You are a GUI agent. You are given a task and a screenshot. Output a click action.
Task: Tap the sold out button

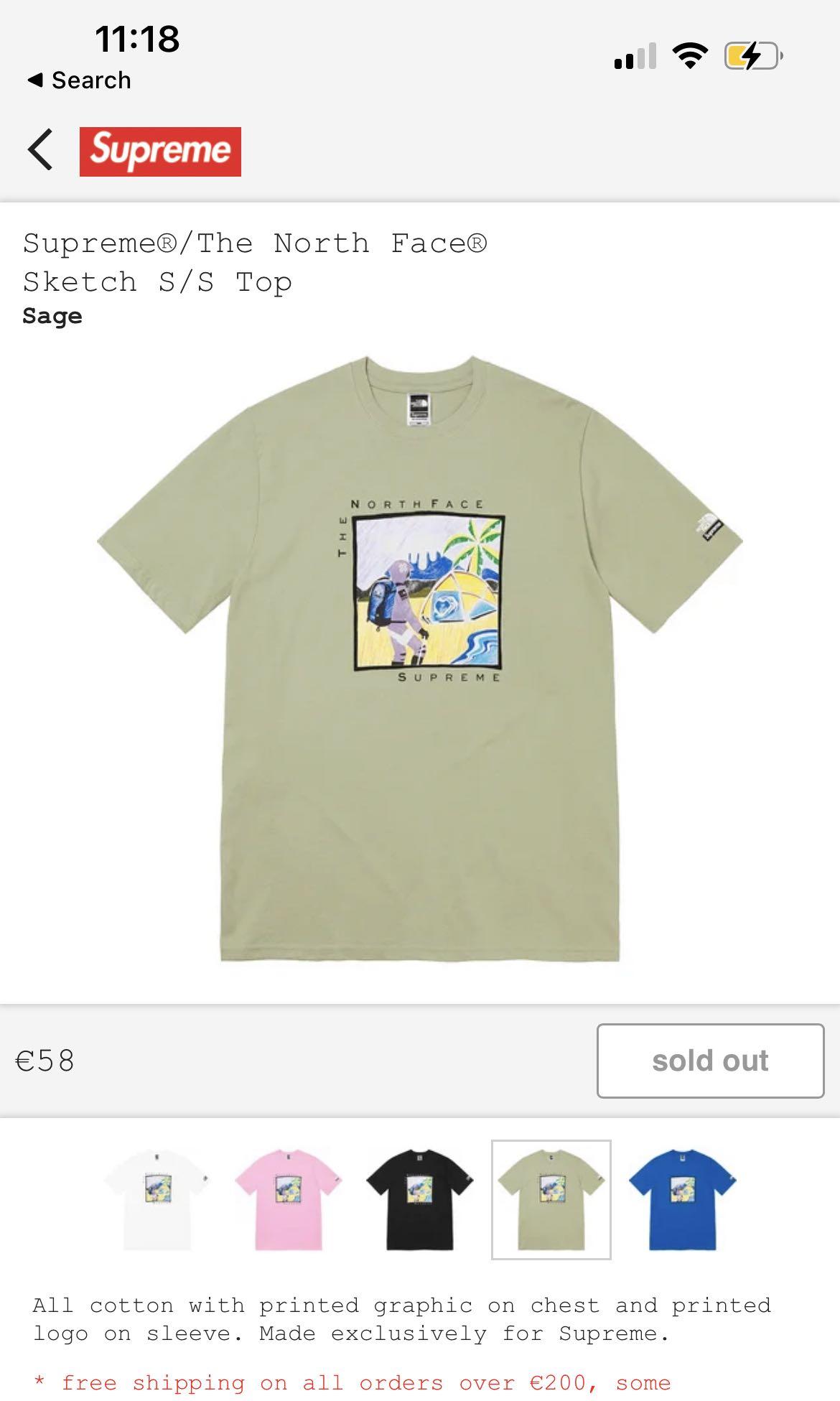tap(709, 1061)
